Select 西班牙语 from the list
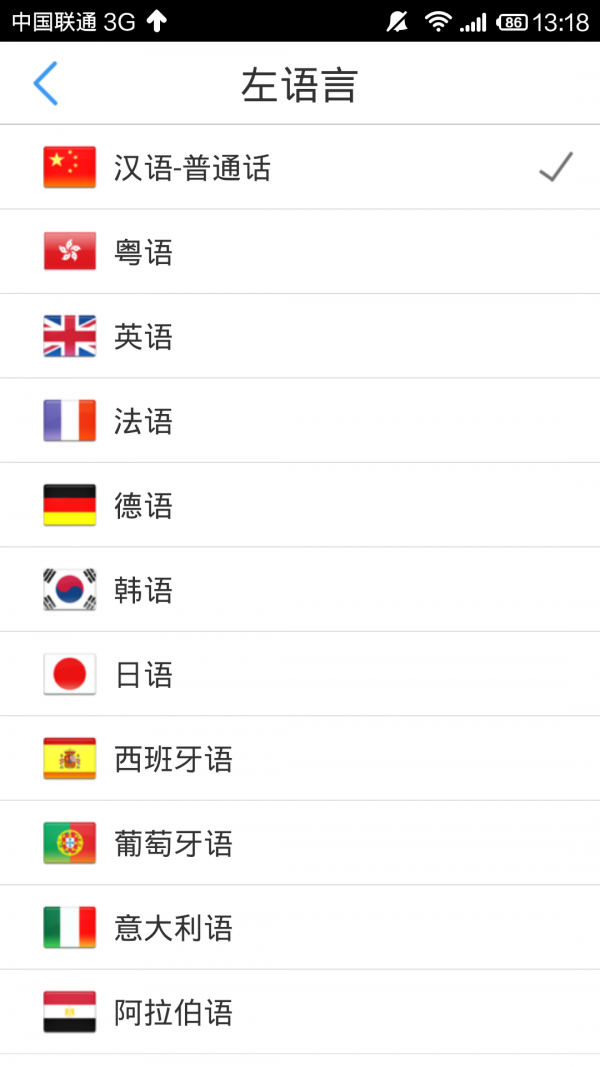The width and height of the screenshot is (600, 1067). pyautogui.click(x=173, y=759)
